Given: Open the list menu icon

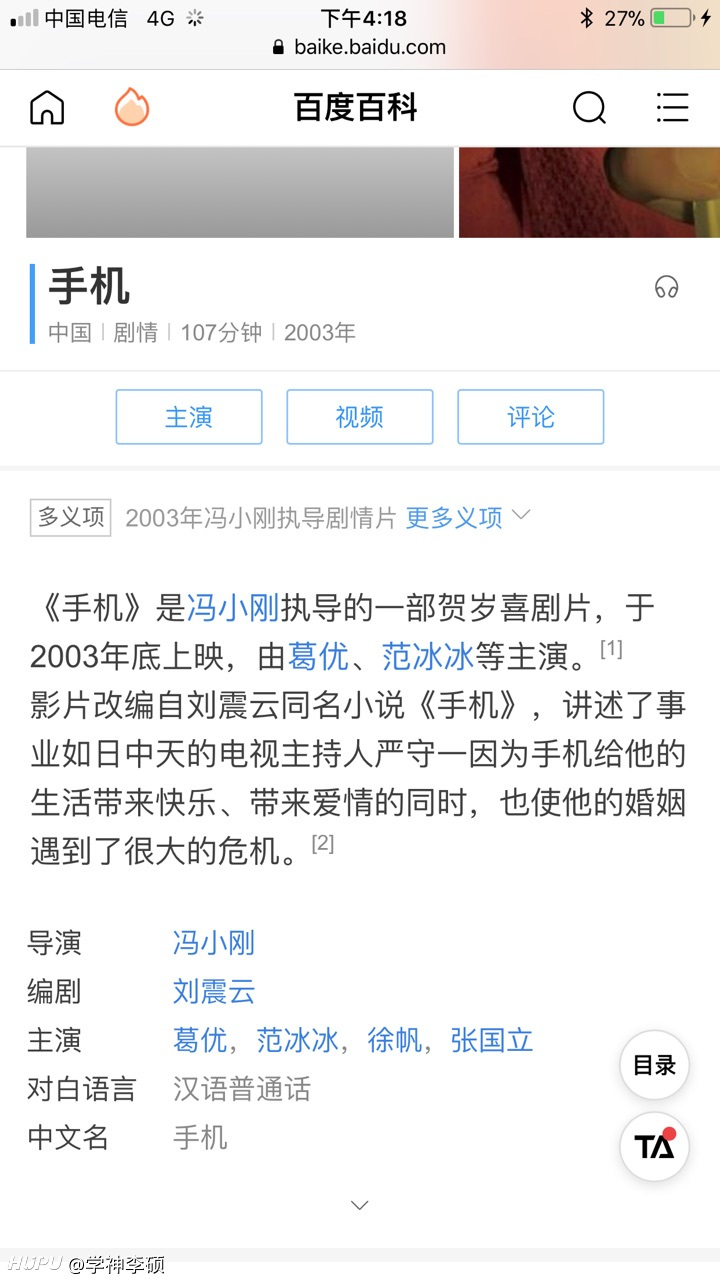Looking at the screenshot, I should pos(672,107).
